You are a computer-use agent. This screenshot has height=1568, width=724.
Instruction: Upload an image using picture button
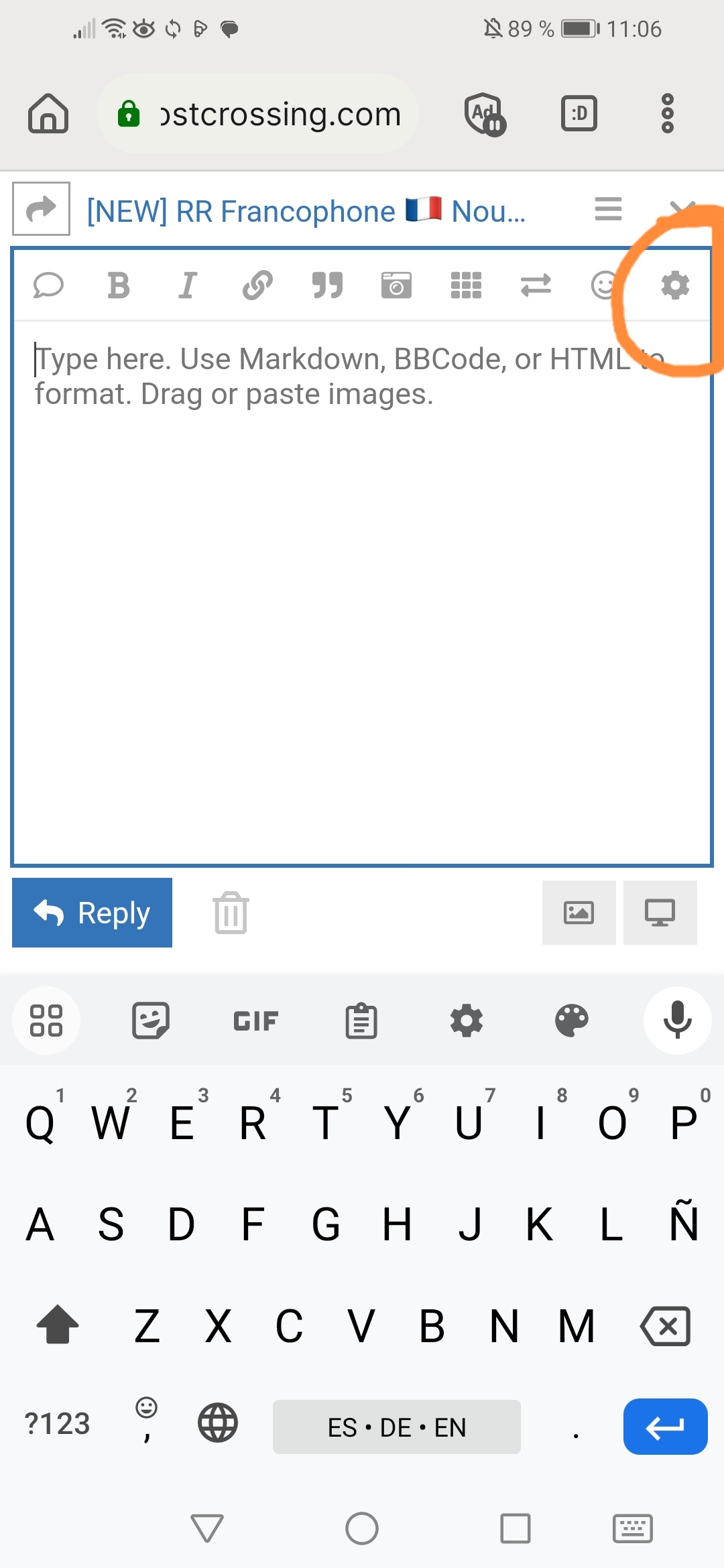pyautogui.click(x=579, y=913)
